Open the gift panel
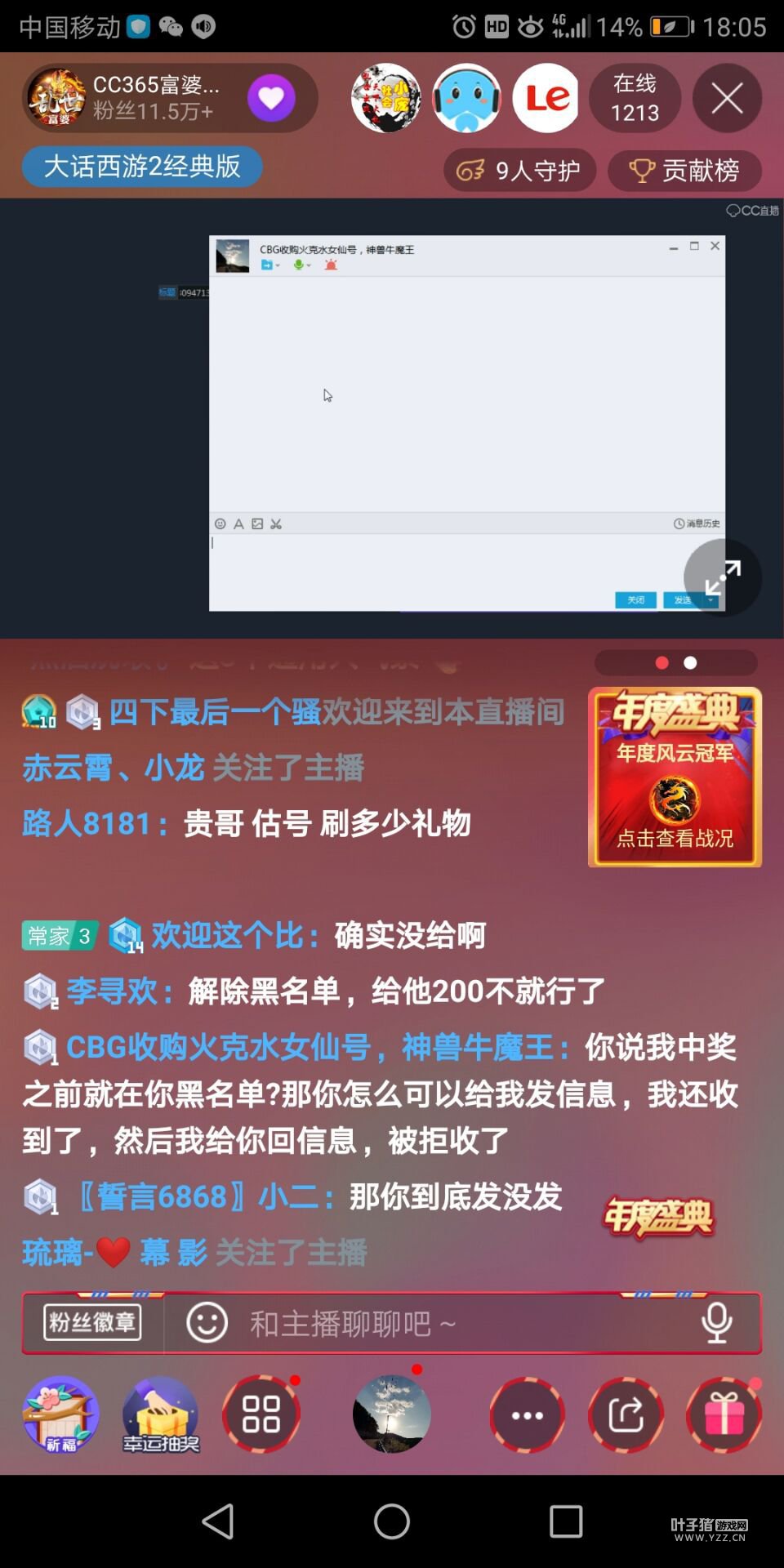 tap(724, 1414)
